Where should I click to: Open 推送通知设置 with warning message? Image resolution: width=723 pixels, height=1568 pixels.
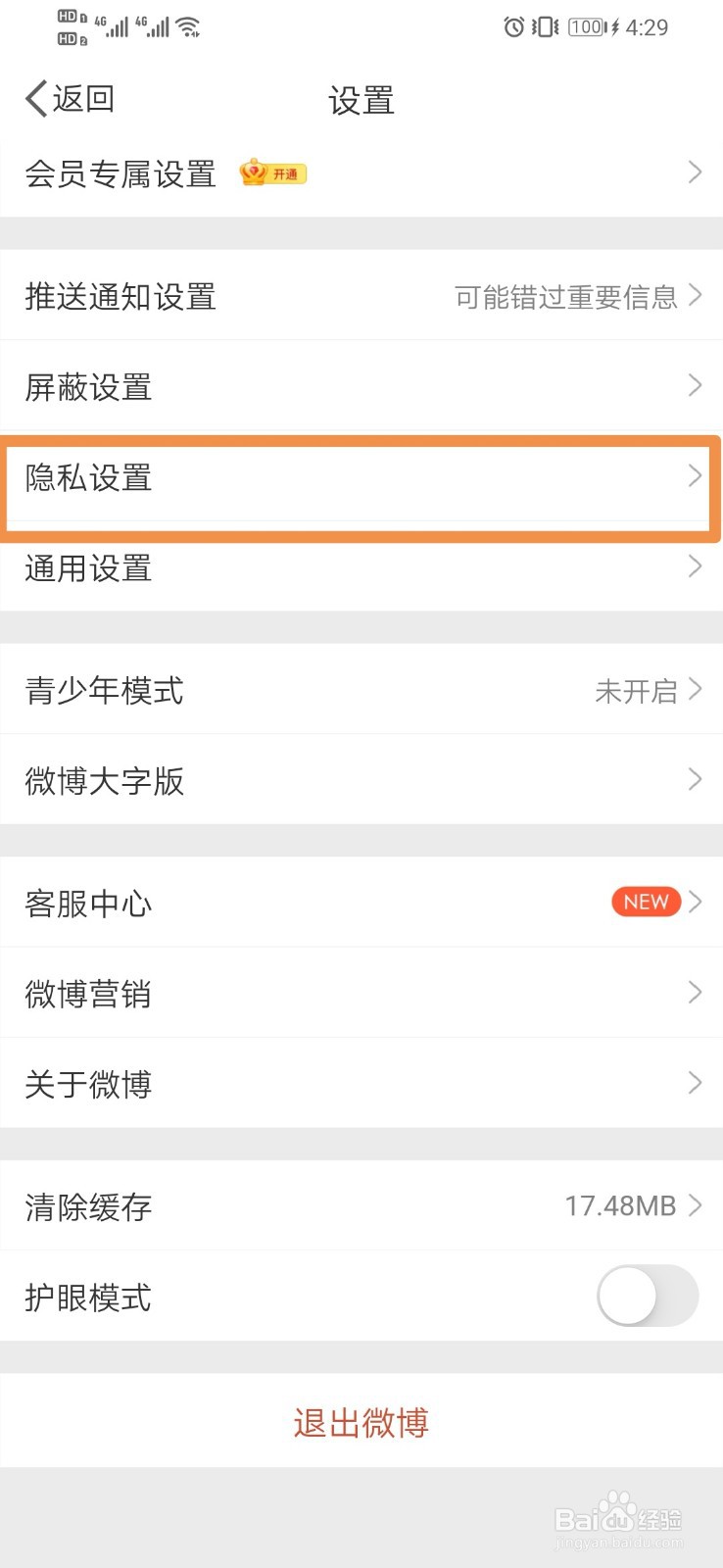pos(361,297)
